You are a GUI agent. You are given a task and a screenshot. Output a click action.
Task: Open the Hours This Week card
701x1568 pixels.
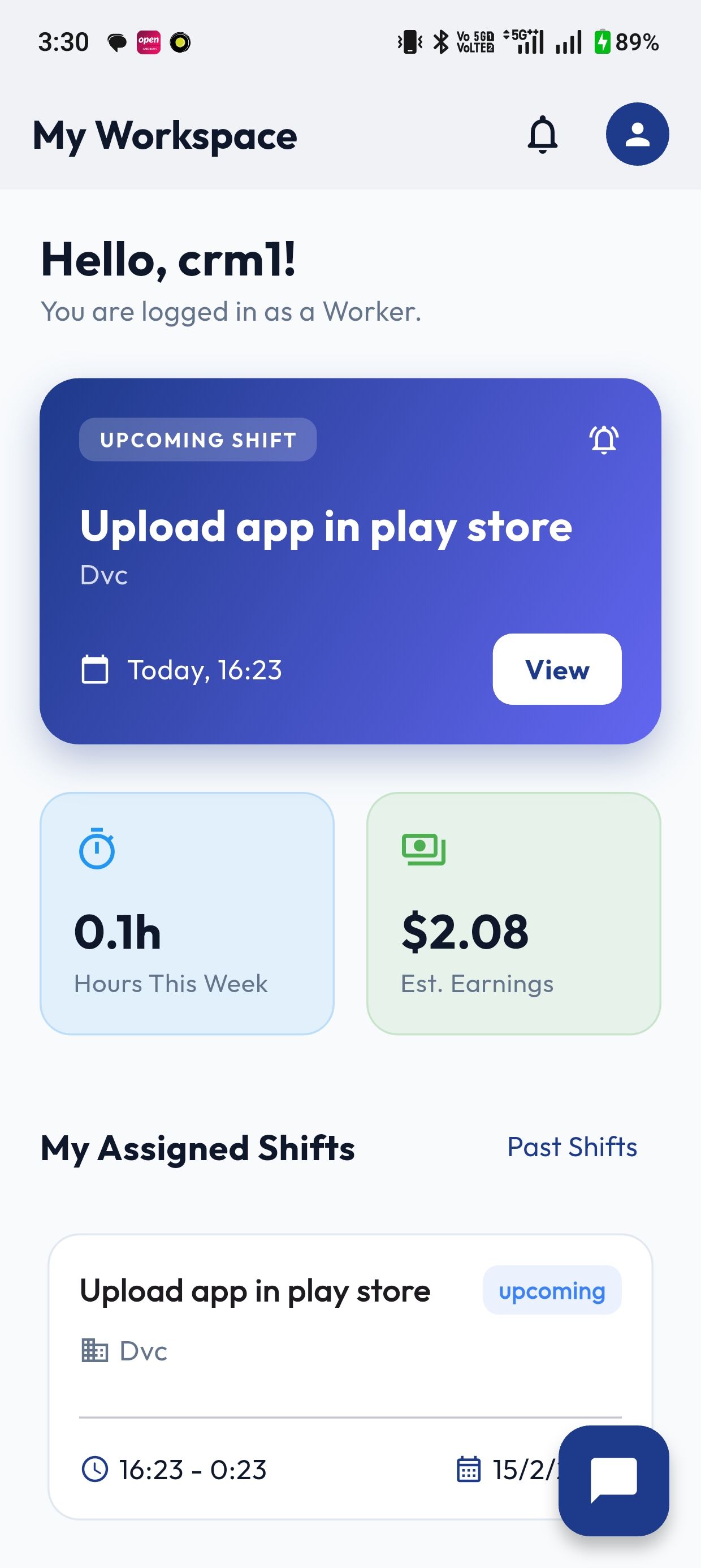pos(187,913)
